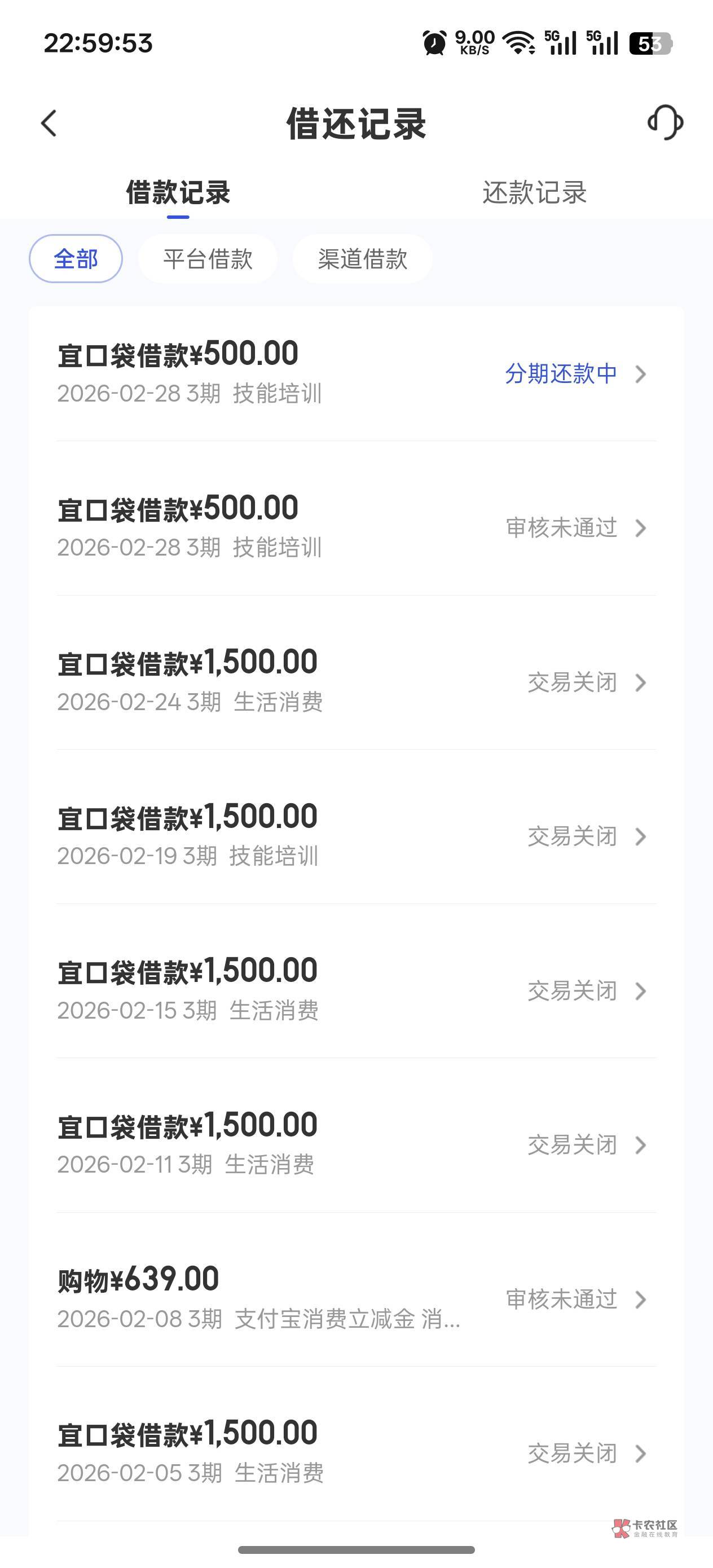Viewport: 713px width, 1568px height.
Task: Filter by 平台借款
Action: coord(208,259)
